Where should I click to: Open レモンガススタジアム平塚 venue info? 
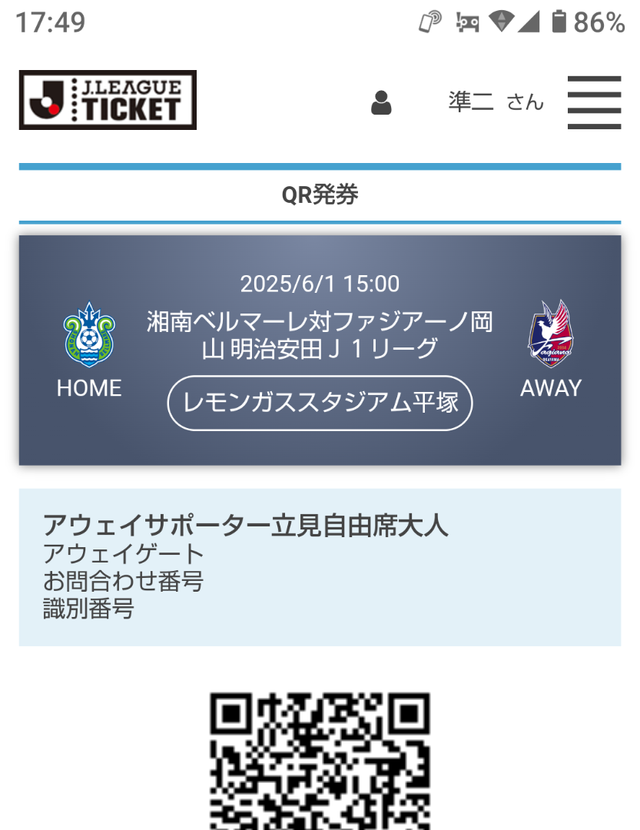(x=320, y=403)
